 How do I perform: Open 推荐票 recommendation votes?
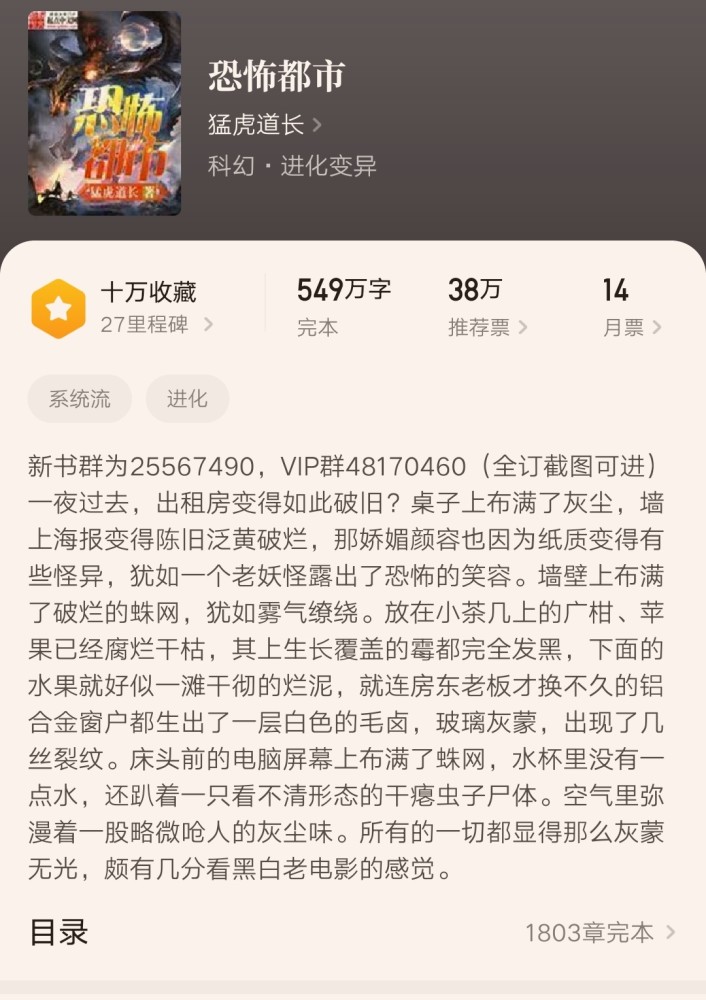487,327
